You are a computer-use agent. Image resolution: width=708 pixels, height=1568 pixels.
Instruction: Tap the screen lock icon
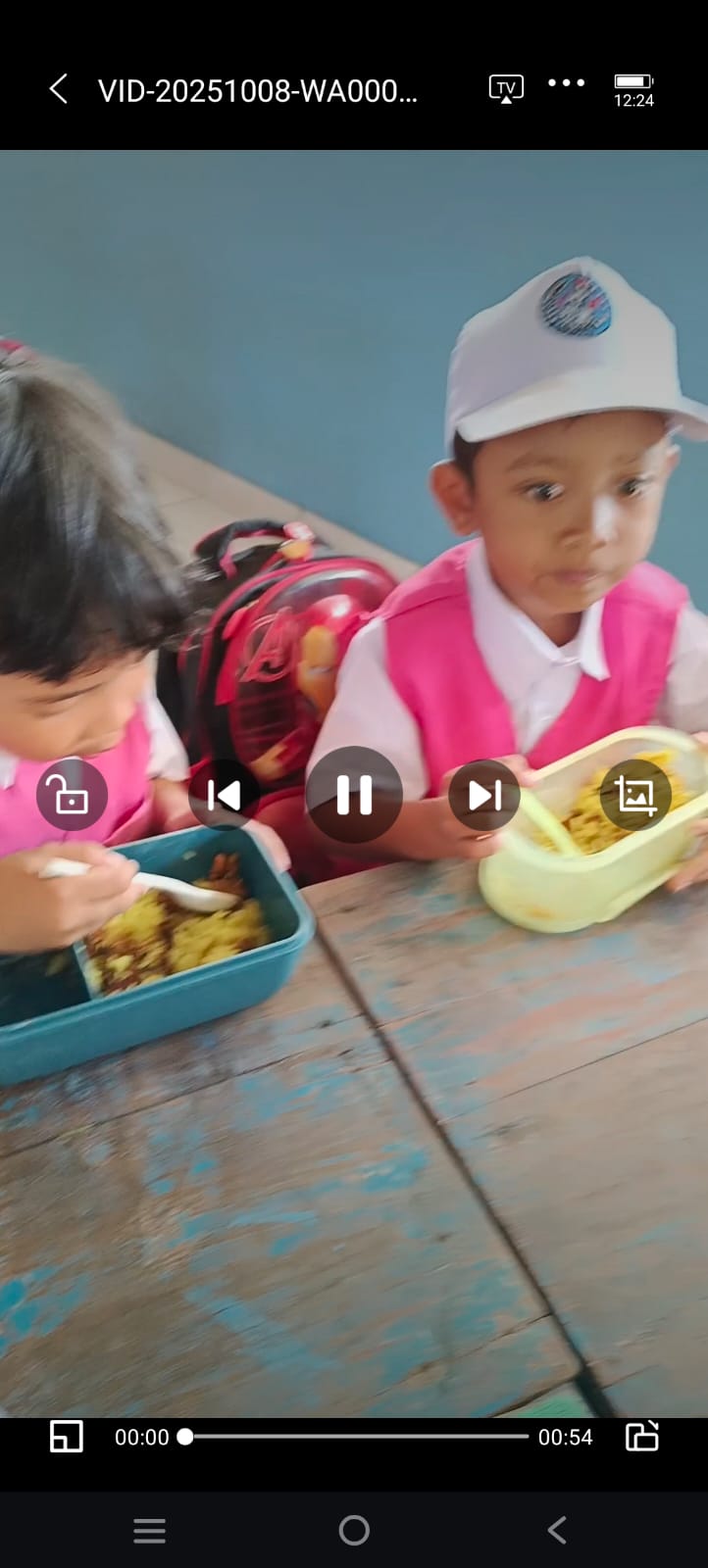(72, 795)
